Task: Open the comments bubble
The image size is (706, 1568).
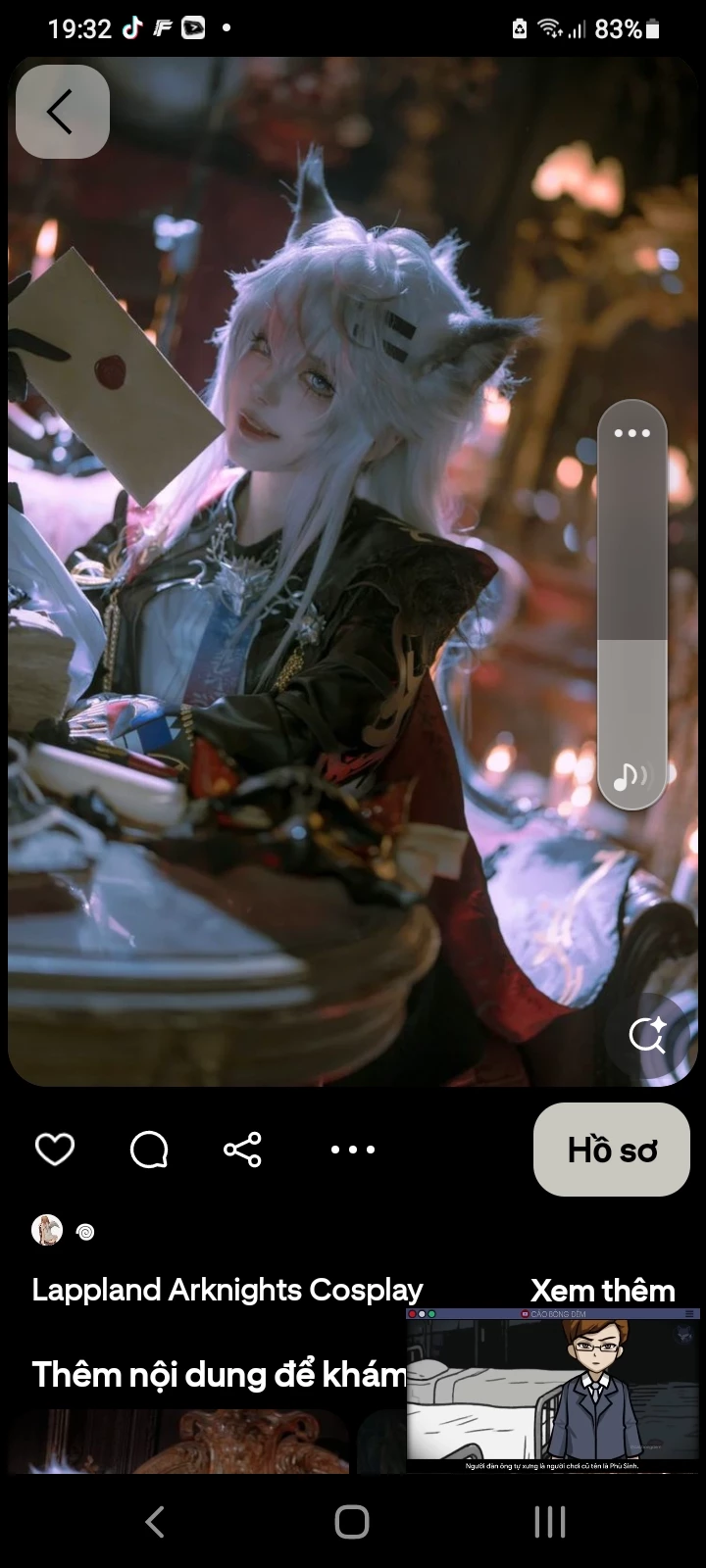Action: [x=149, y=1150]
